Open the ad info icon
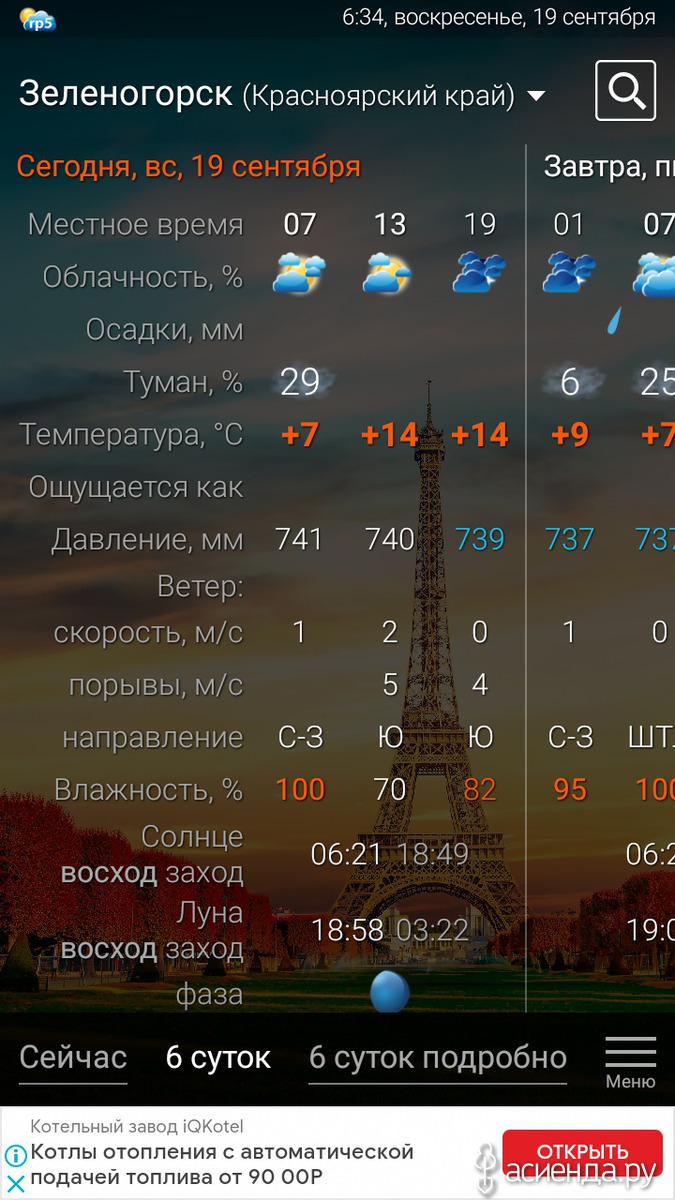Screen dimensions: 675x1200 pyautogui.click(x=15, y=1156)
